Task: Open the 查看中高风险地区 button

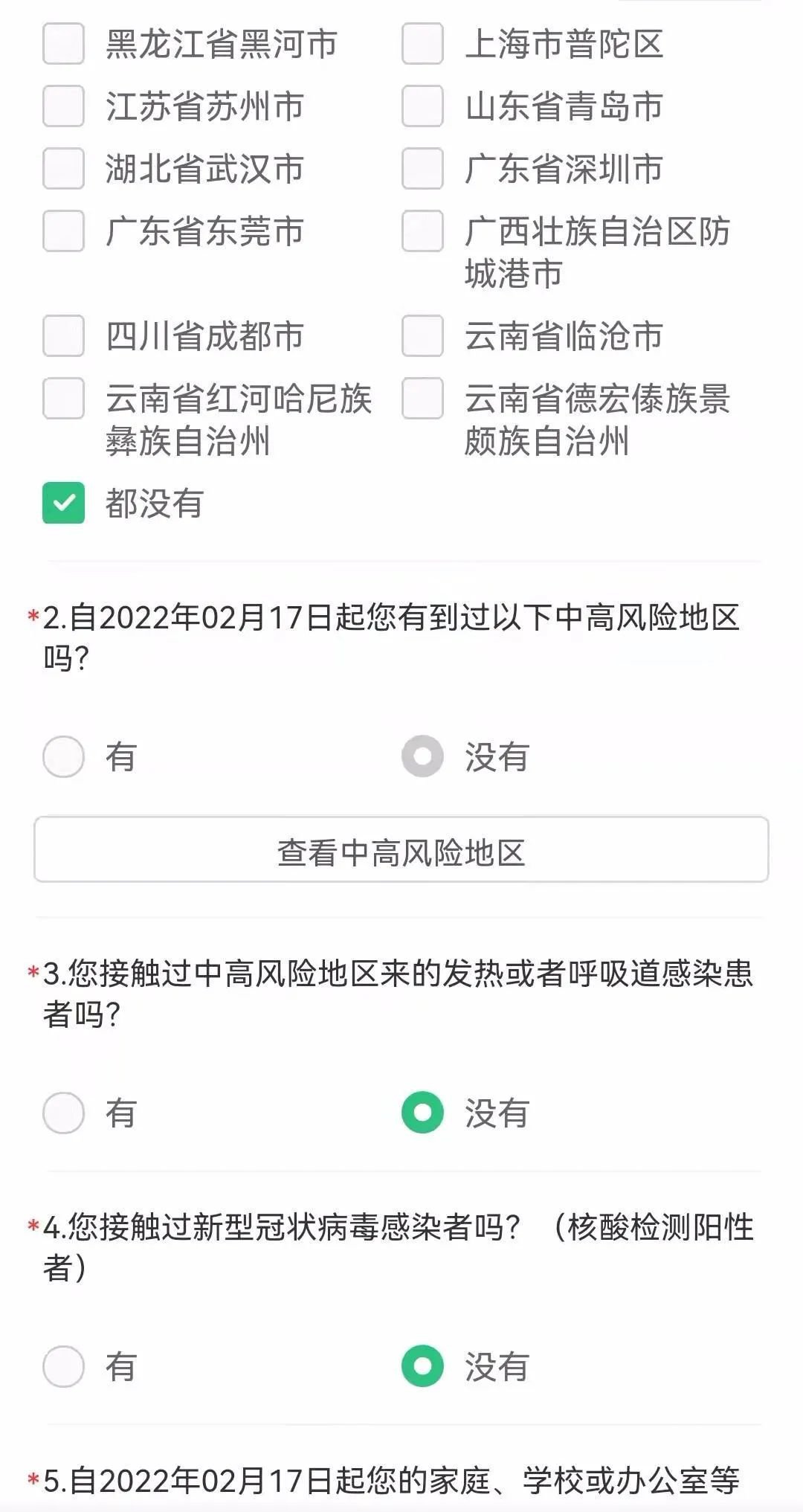Action: pos(401,850)
